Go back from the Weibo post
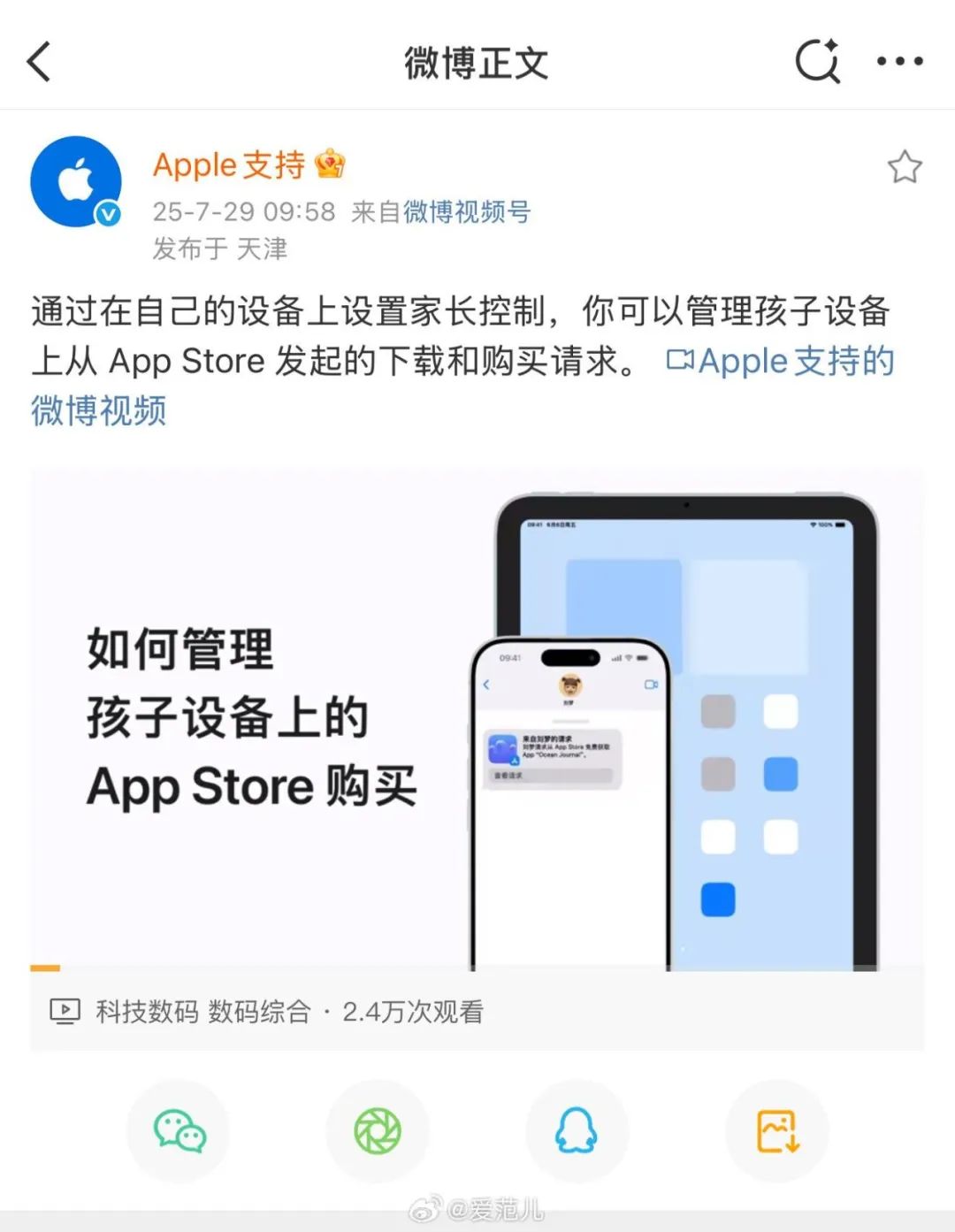Viewport: 955px width, 1232px height. [x=40, y=62]
